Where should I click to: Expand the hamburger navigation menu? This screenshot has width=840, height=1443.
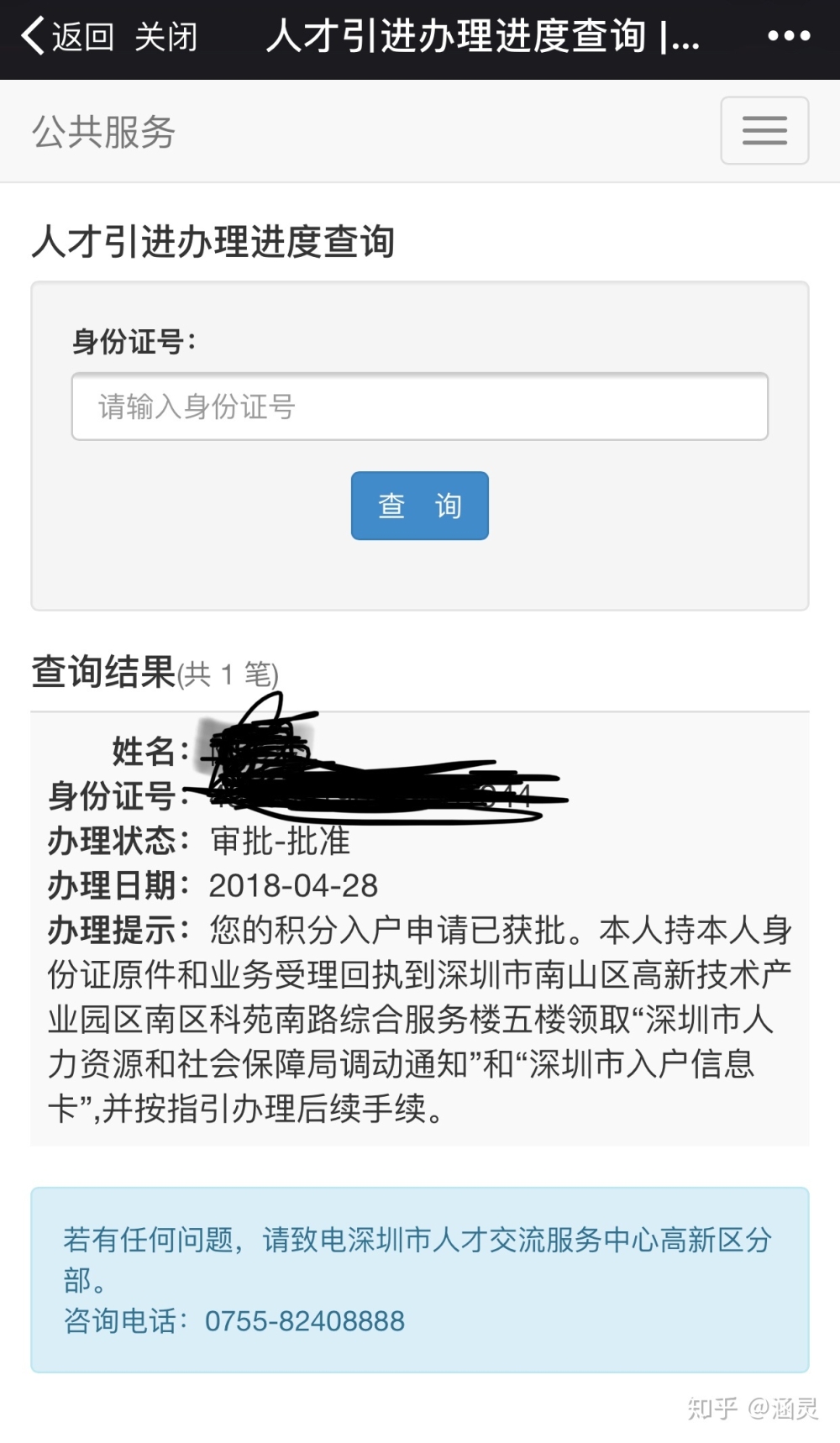pyautogui.click(x=764, y=130)
